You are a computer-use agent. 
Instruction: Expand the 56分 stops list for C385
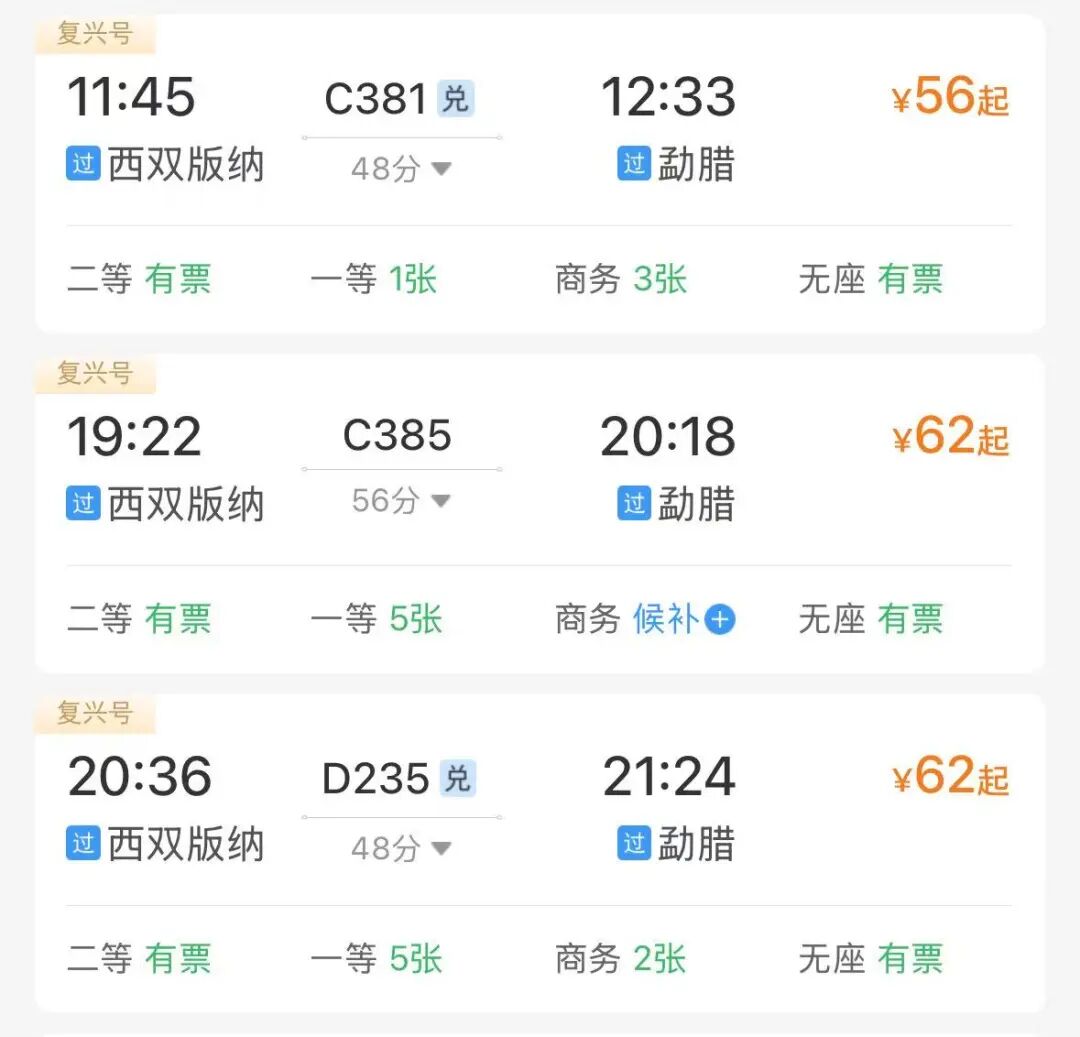click(400, 501)
